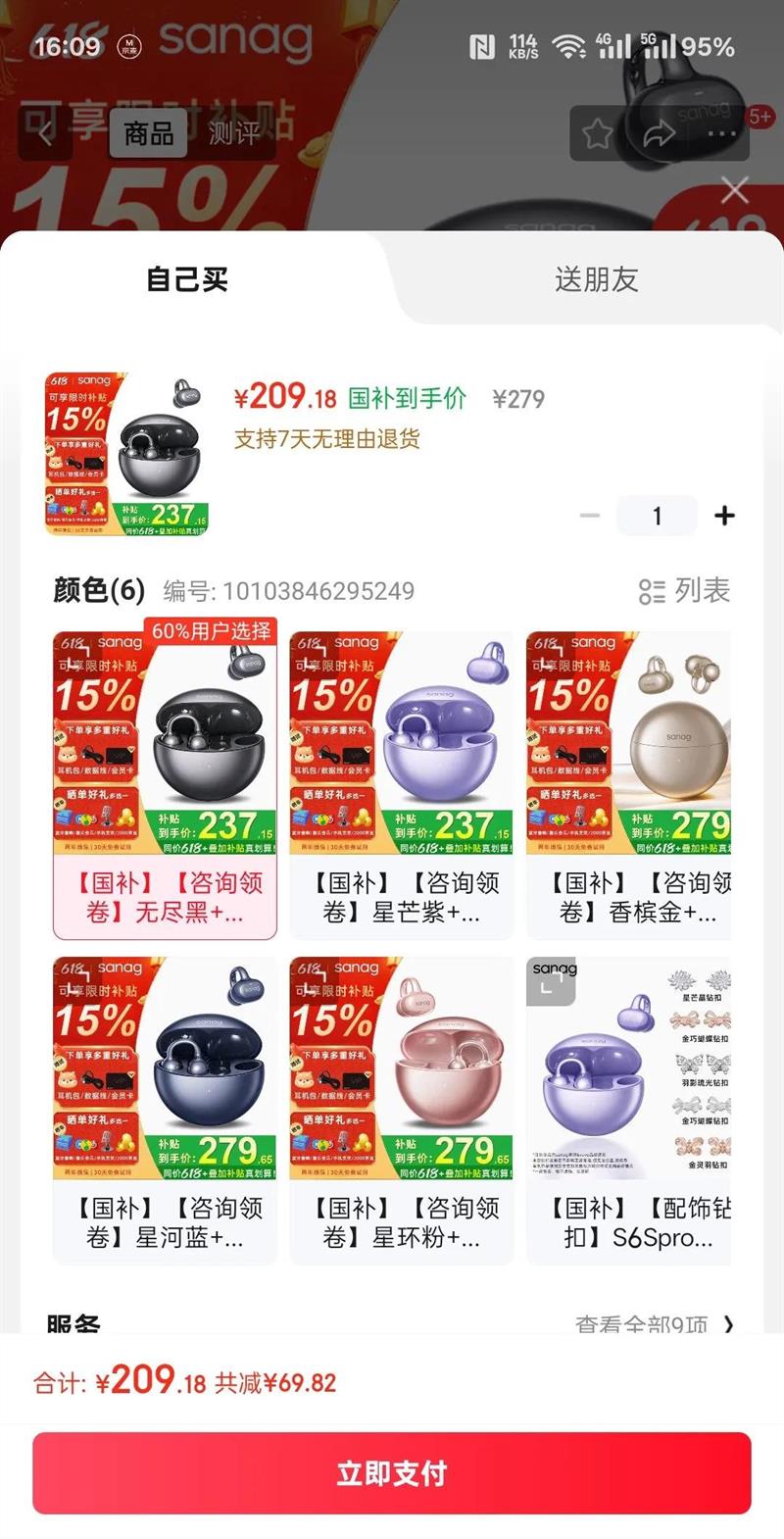Tap 立即支付 to pay now
Viewport: 784px width, 1539px height.
(x=392, y=1472)
